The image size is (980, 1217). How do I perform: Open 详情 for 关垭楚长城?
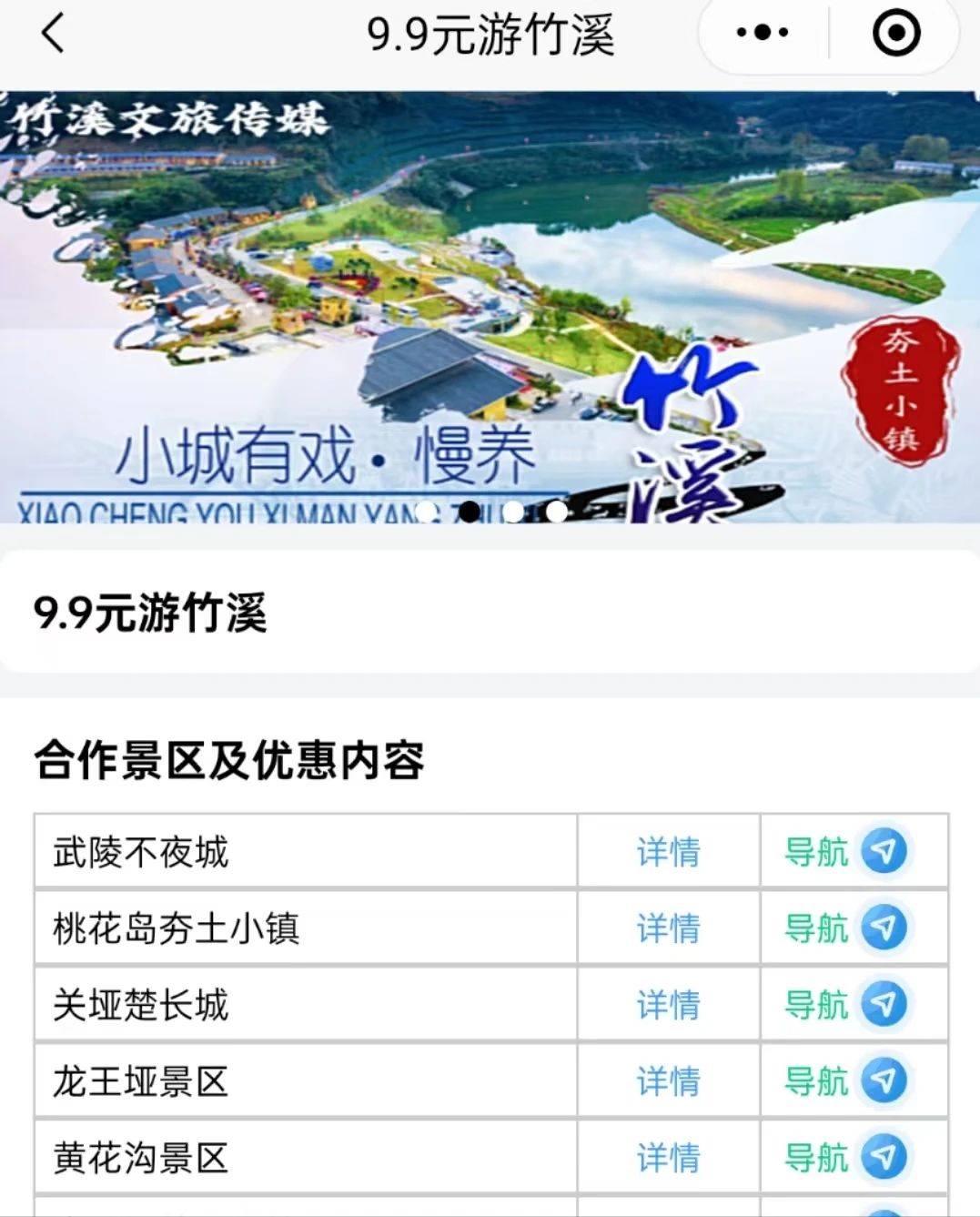668,1005
